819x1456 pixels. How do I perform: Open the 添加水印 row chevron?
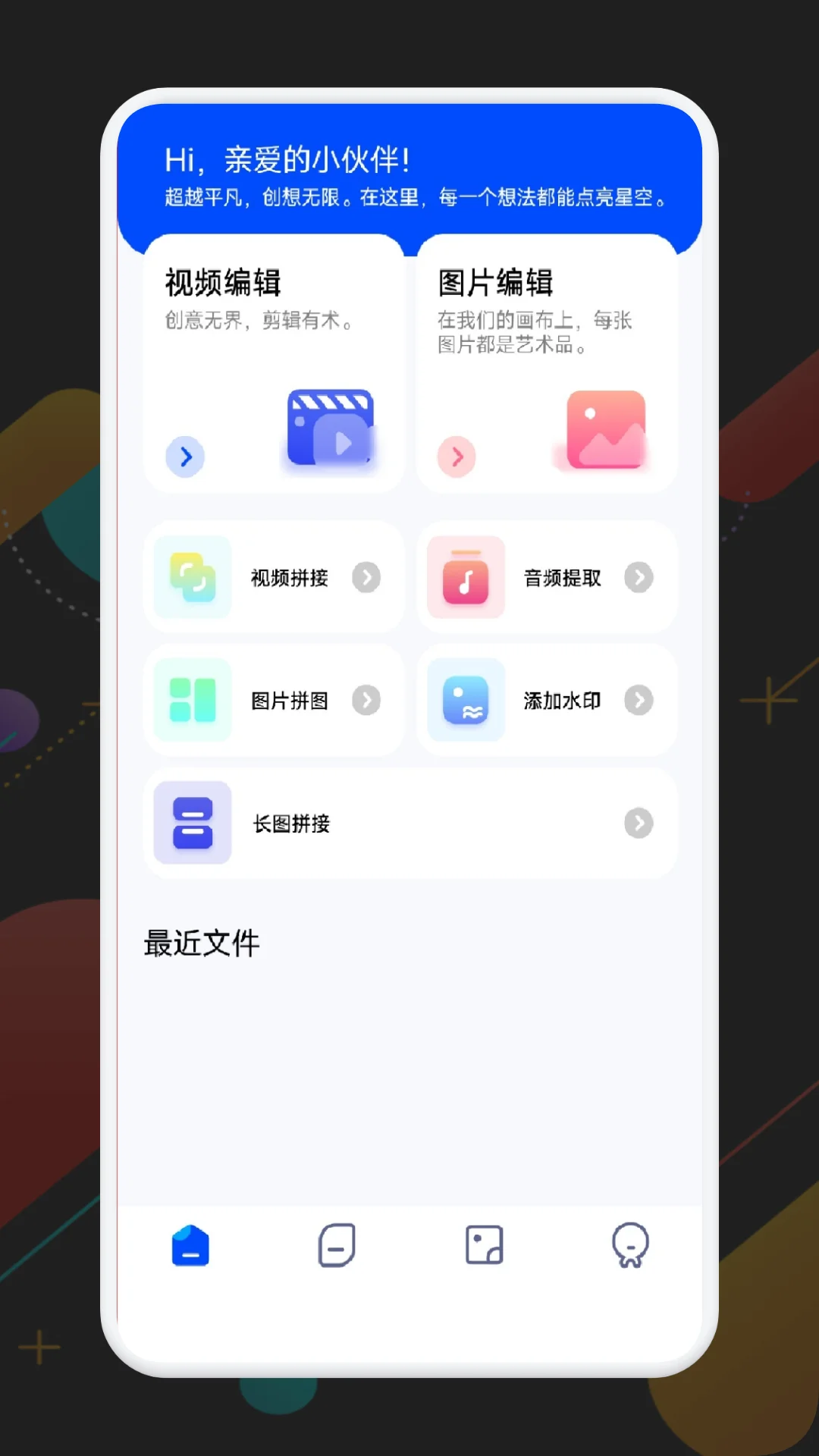point(639,700)
